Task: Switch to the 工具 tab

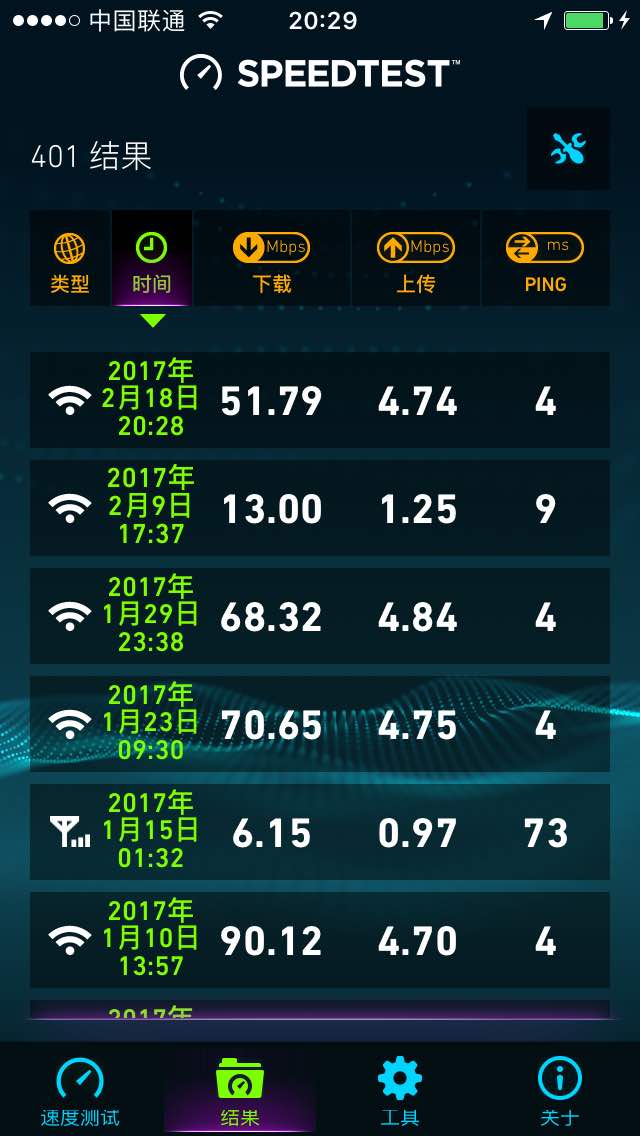Action: (400, 1090)
